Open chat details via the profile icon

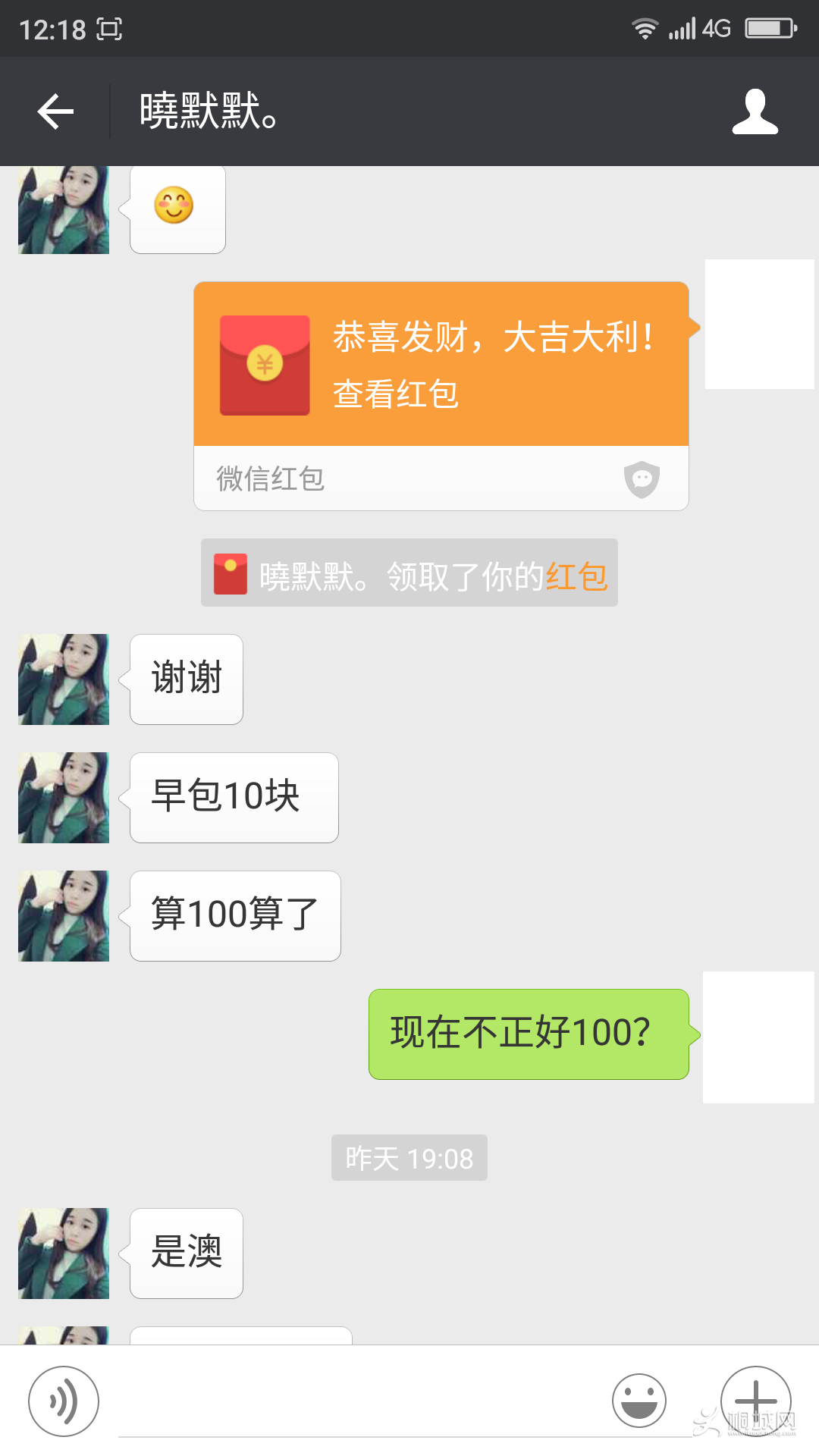[x=755, y=111]
